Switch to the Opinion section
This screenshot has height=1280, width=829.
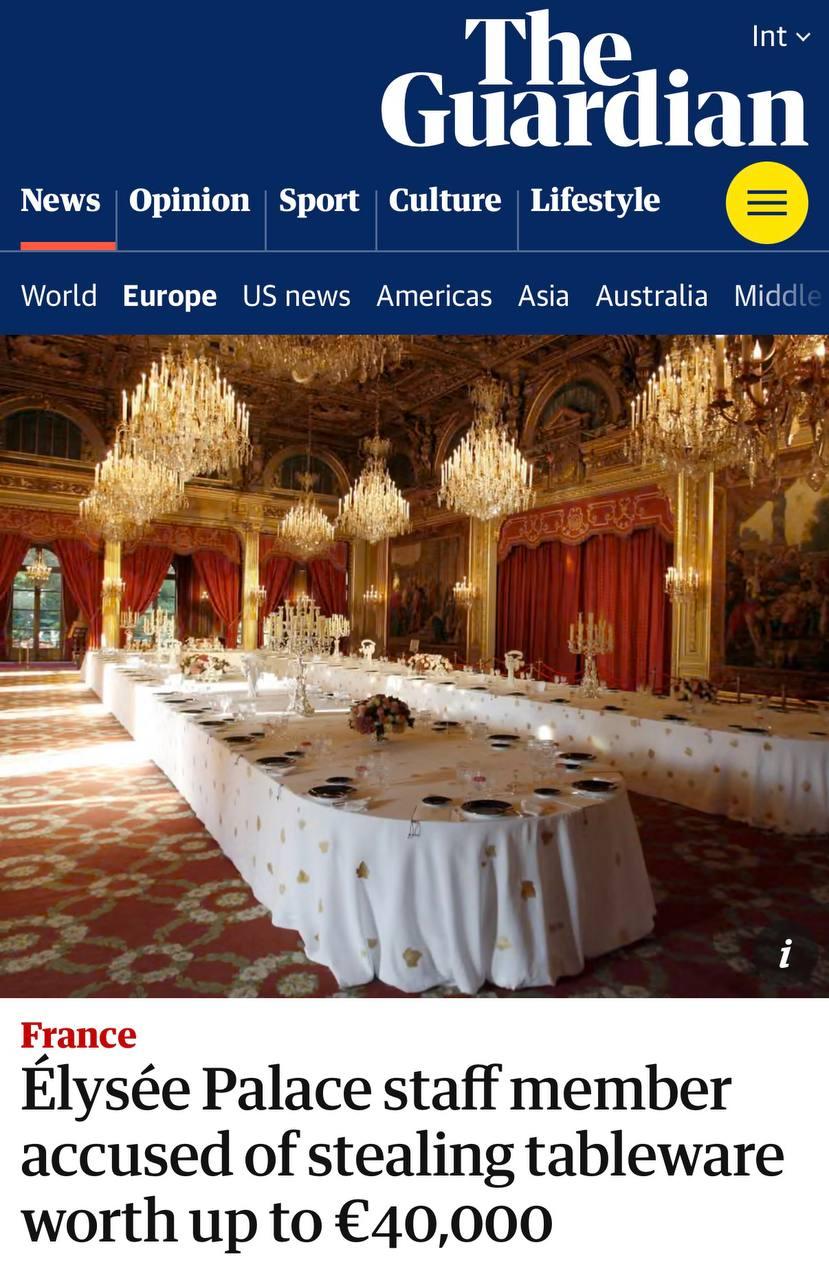tap(189, 200)
